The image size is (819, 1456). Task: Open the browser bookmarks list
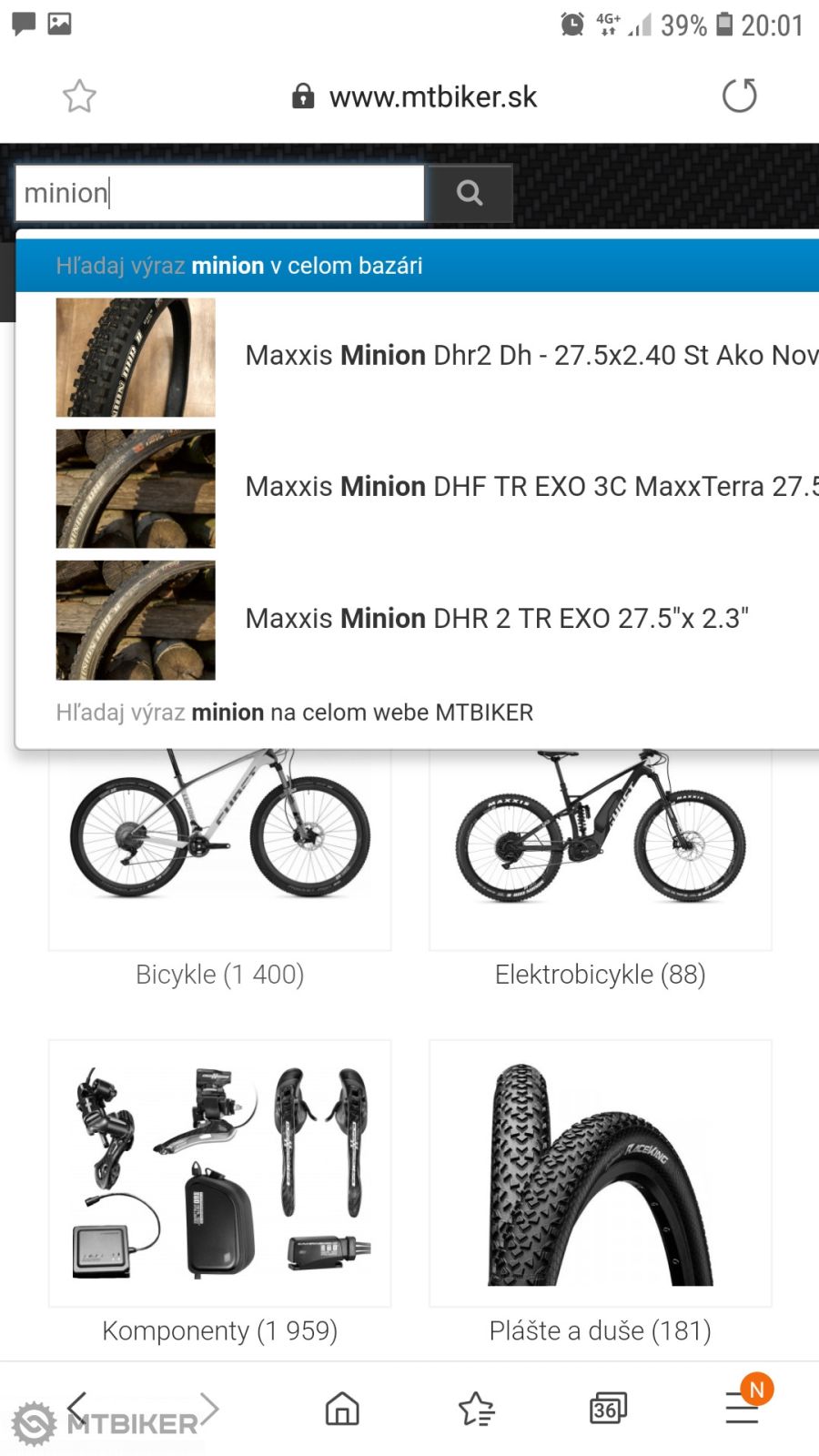(x=476, y=1409)
